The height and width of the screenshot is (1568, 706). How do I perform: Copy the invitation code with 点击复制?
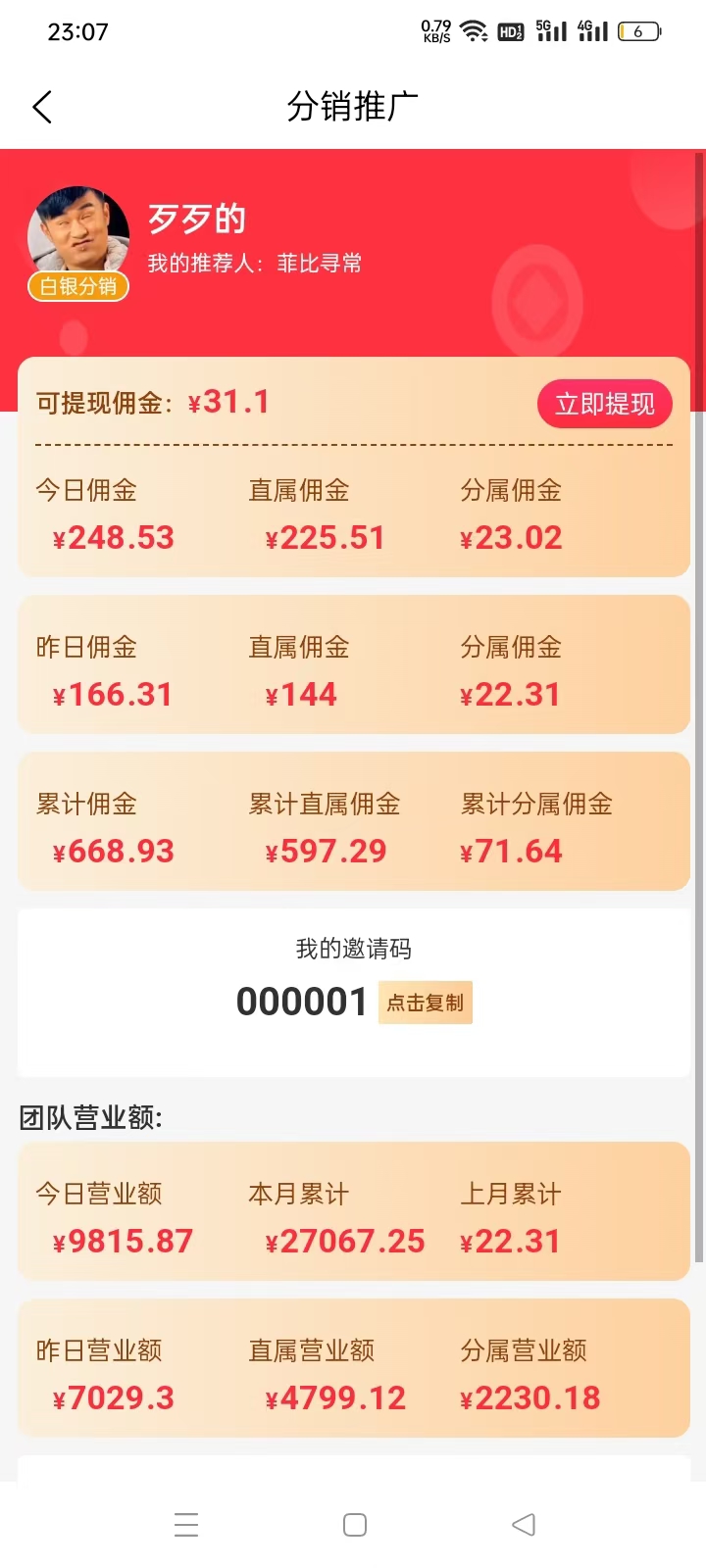(x=425, y=1003)
